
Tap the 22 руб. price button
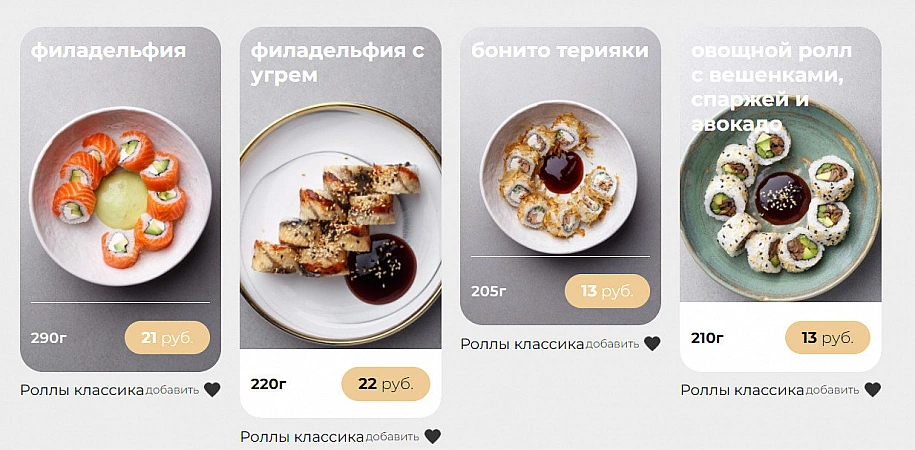pos(385,384)
